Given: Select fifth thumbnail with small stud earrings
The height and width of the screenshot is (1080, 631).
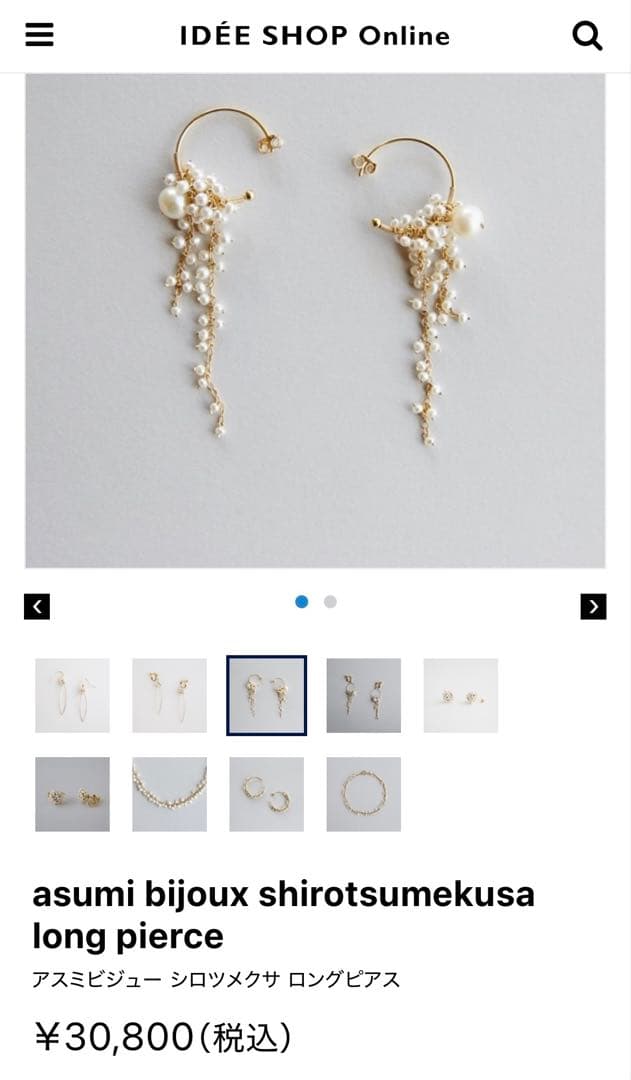Looking at the screenshot, I should [460, 695].
